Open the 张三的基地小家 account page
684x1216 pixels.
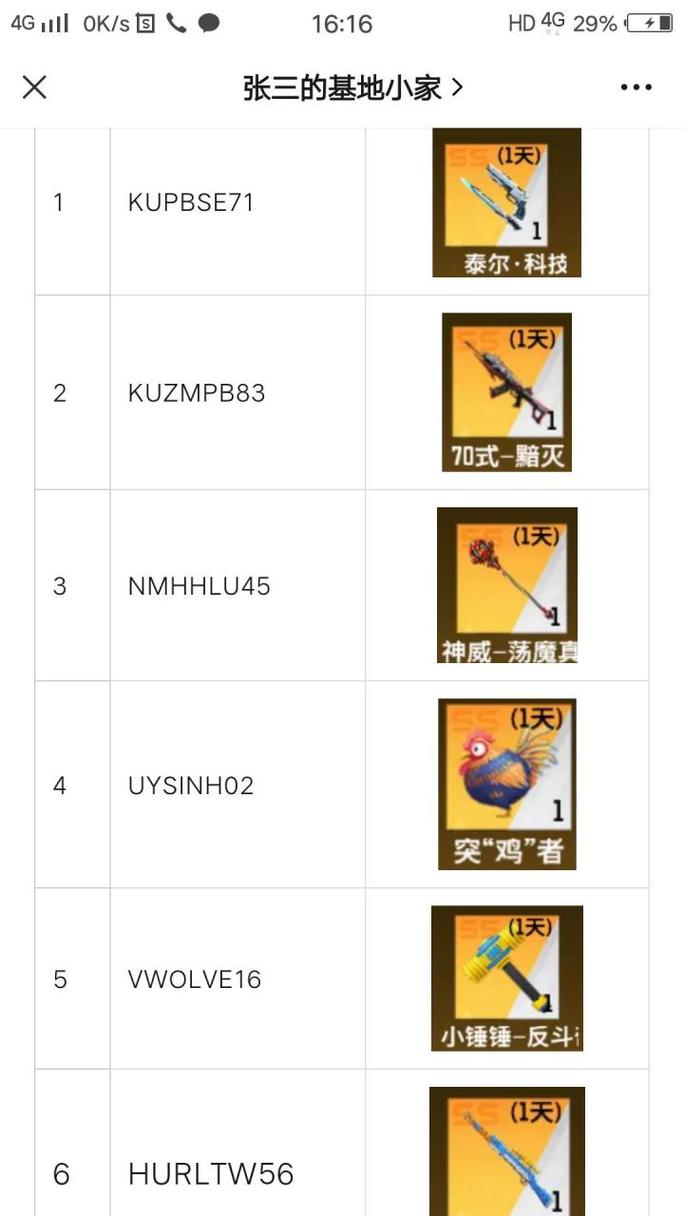coord(352,88)
